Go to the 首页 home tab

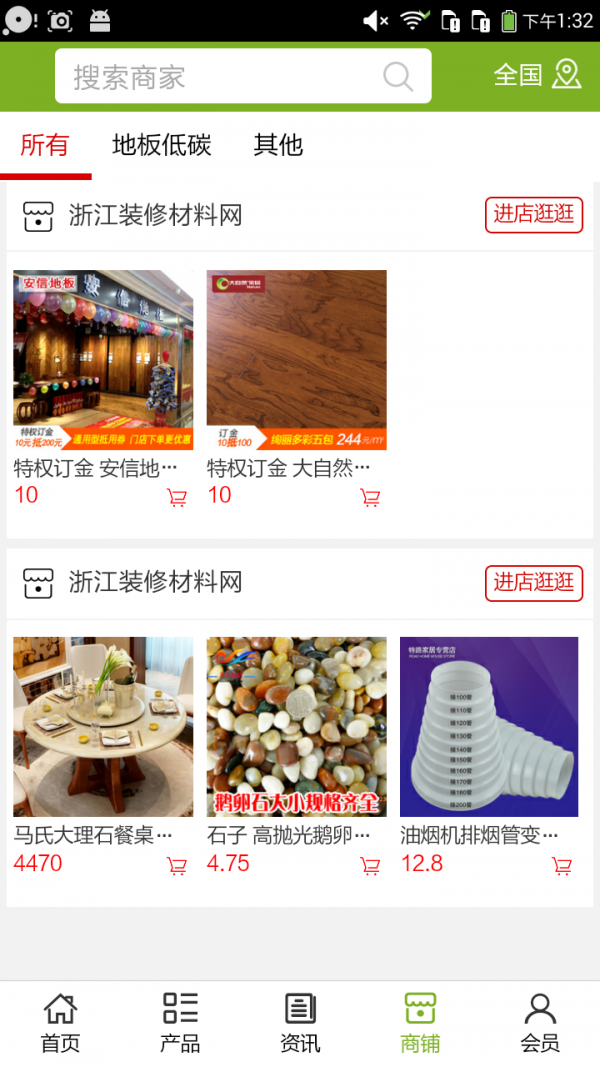tap(61, 1023)
